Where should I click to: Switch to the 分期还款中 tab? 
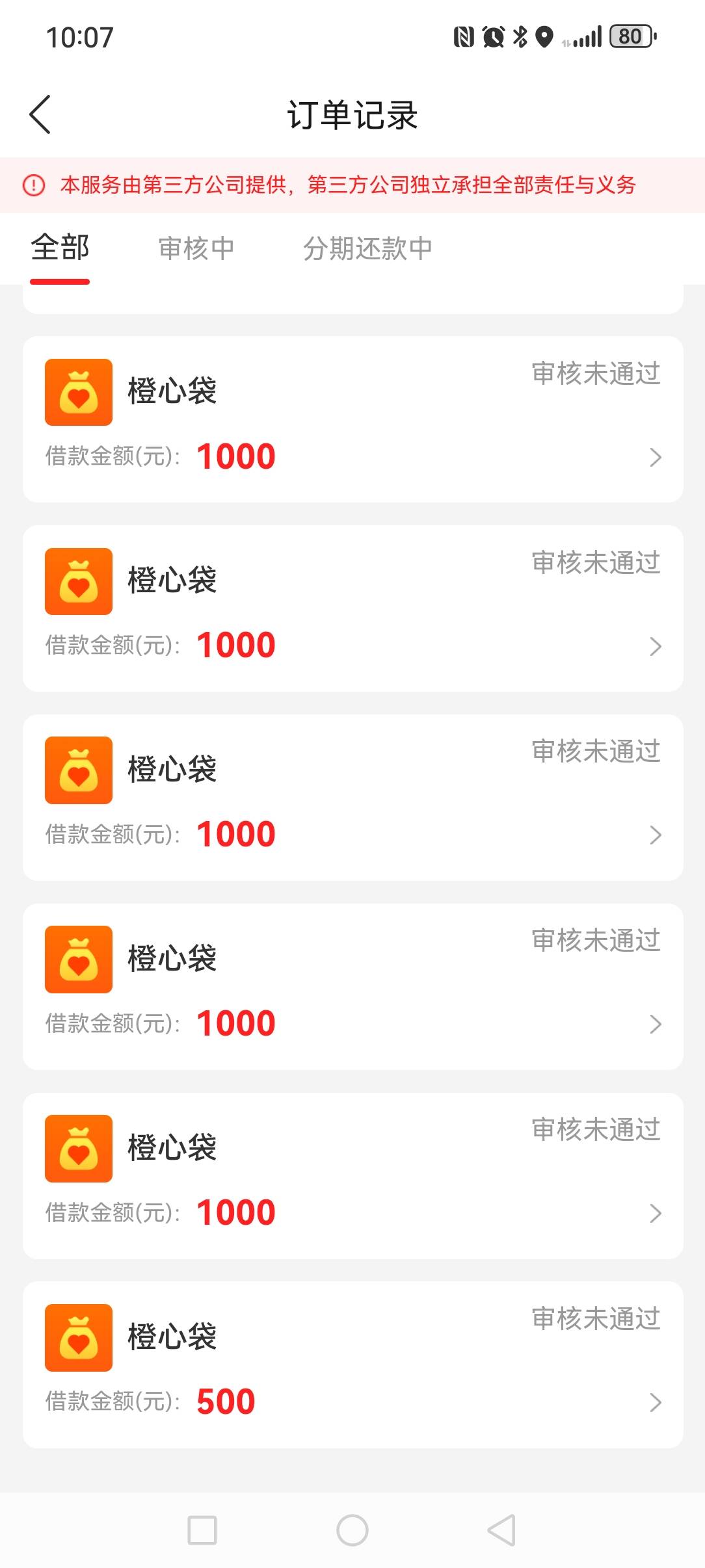(x=367, y=248)
